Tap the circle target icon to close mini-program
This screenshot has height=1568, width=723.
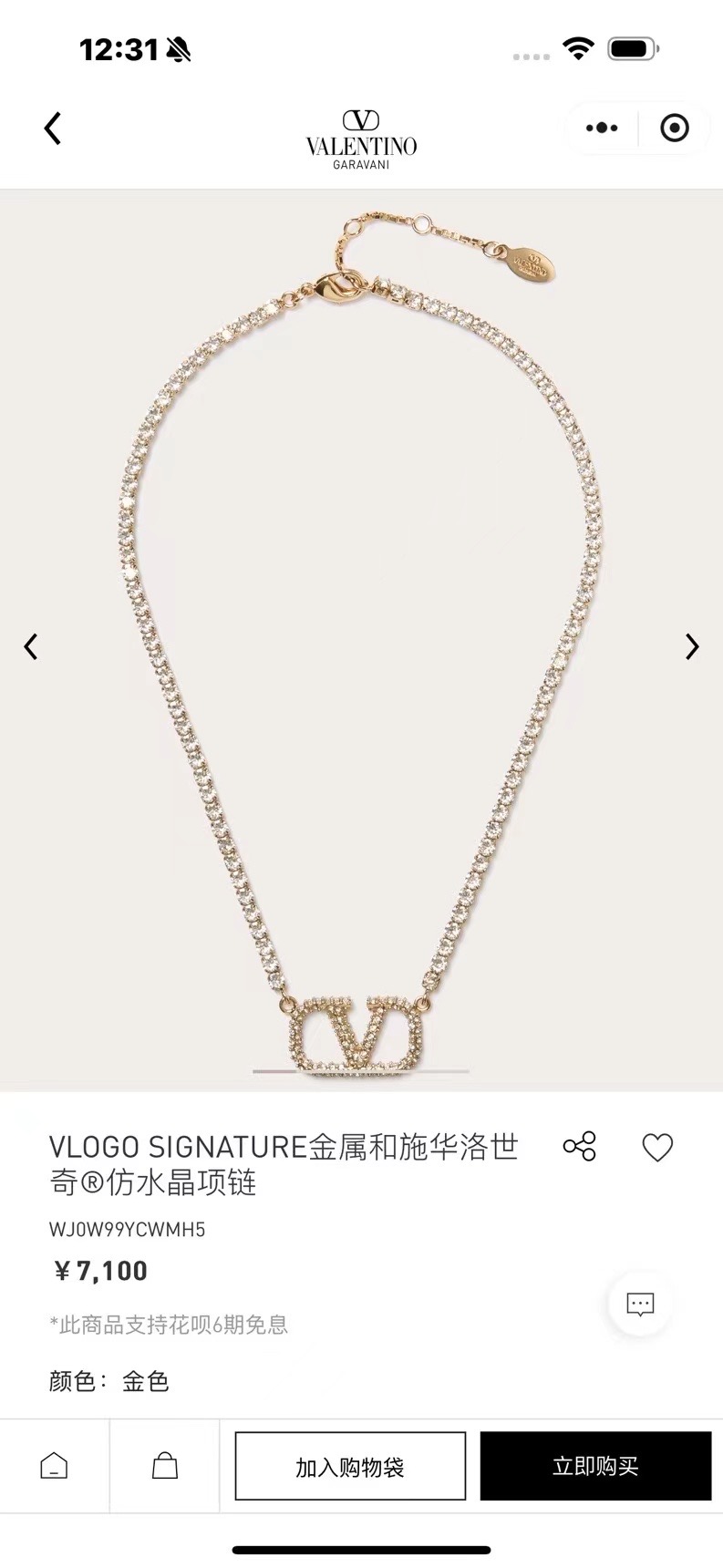click(x=673, y=128)
